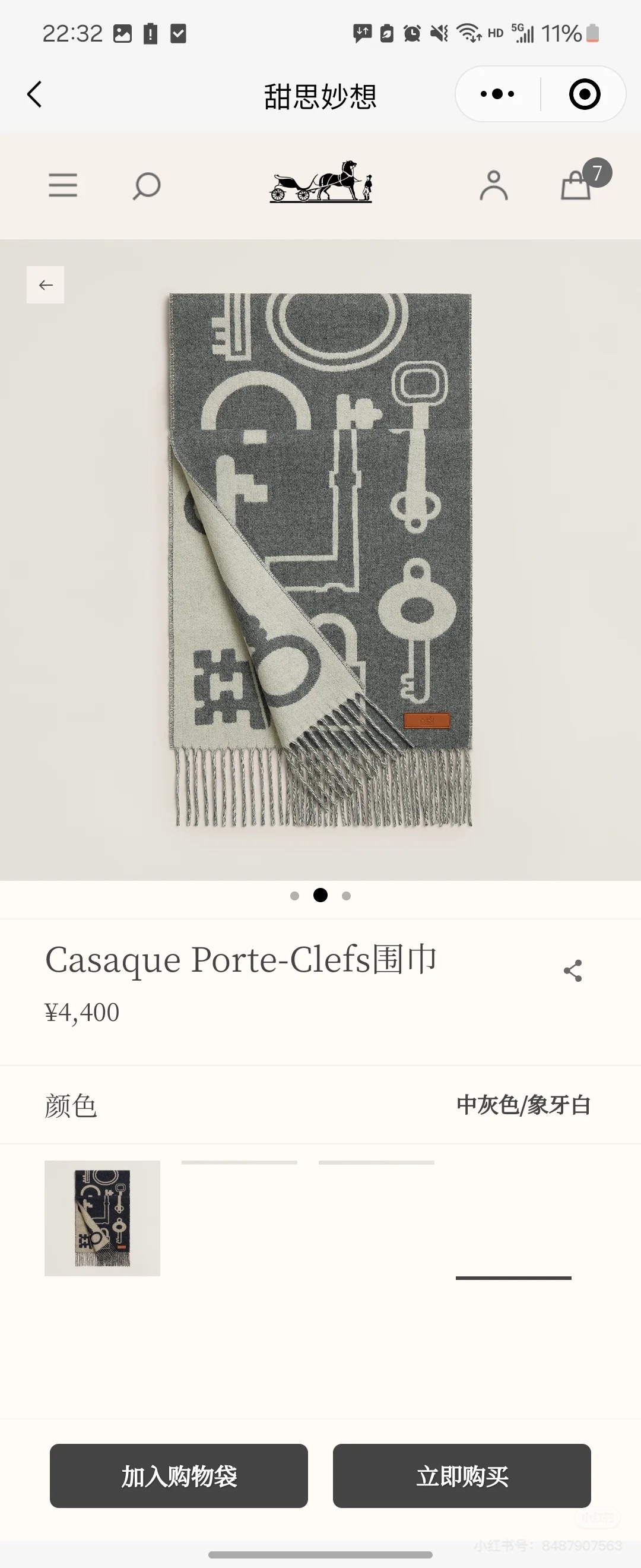Tap the product title Casaque Porte-Clefs围巾
The image size is (641, 1568).
point(242,960)
